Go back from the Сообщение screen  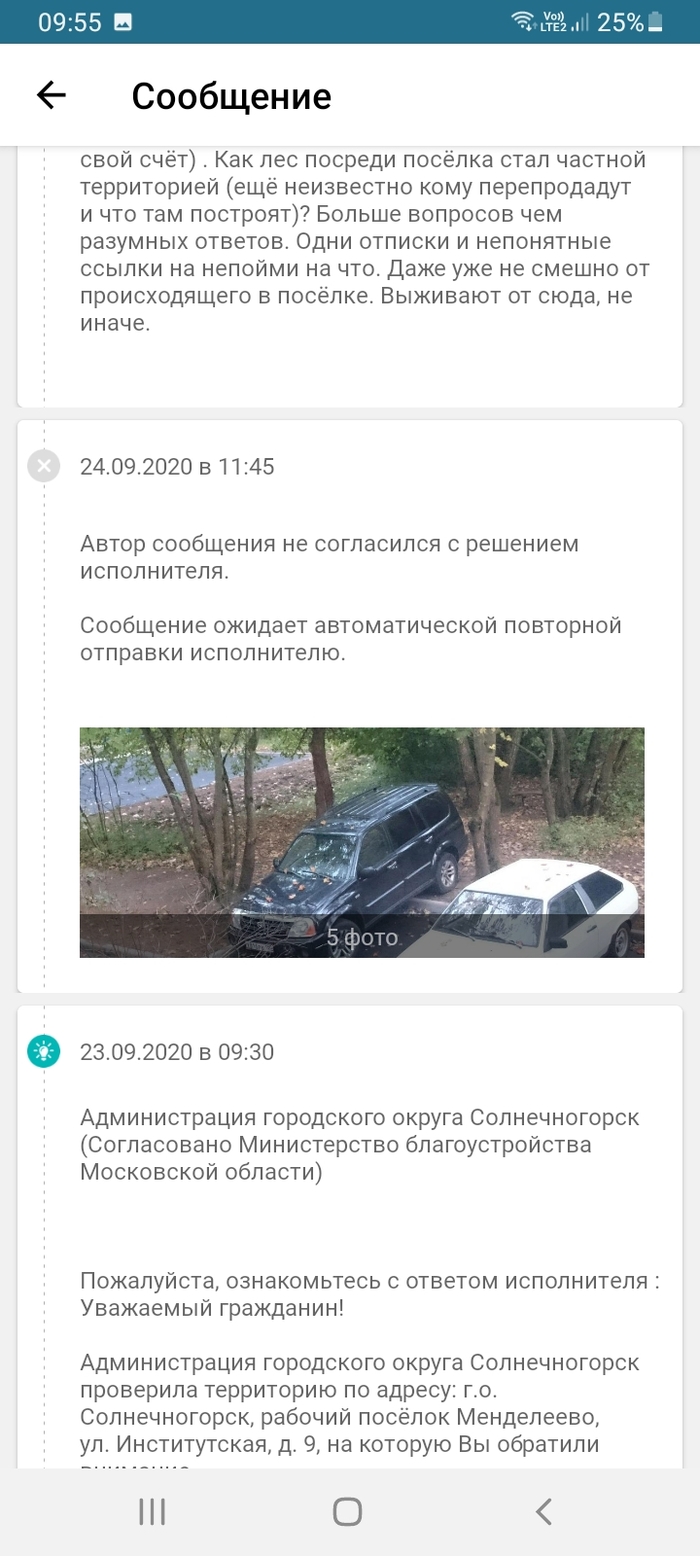(x=51, y=95)
